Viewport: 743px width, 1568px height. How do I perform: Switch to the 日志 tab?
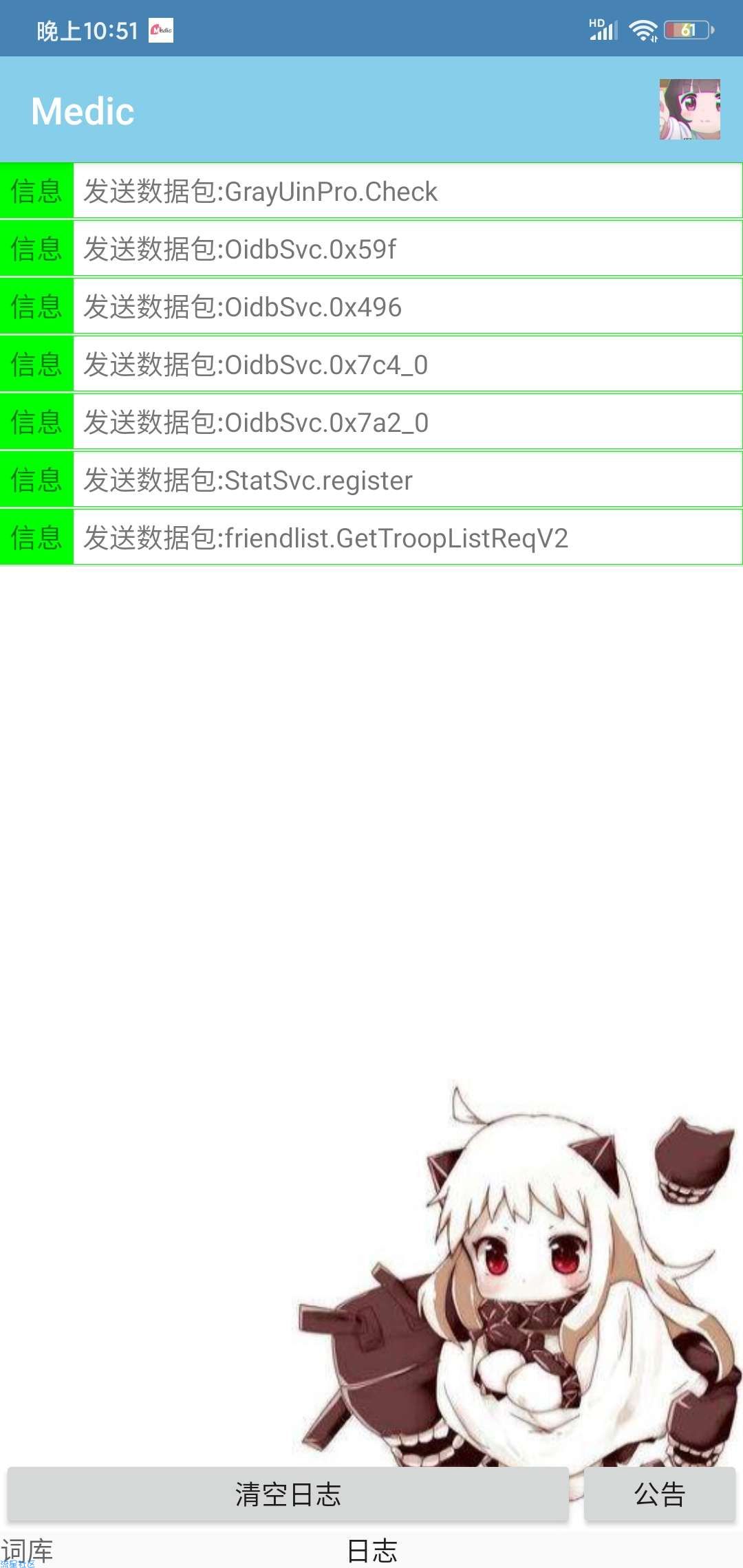(x=371, y=1551)
